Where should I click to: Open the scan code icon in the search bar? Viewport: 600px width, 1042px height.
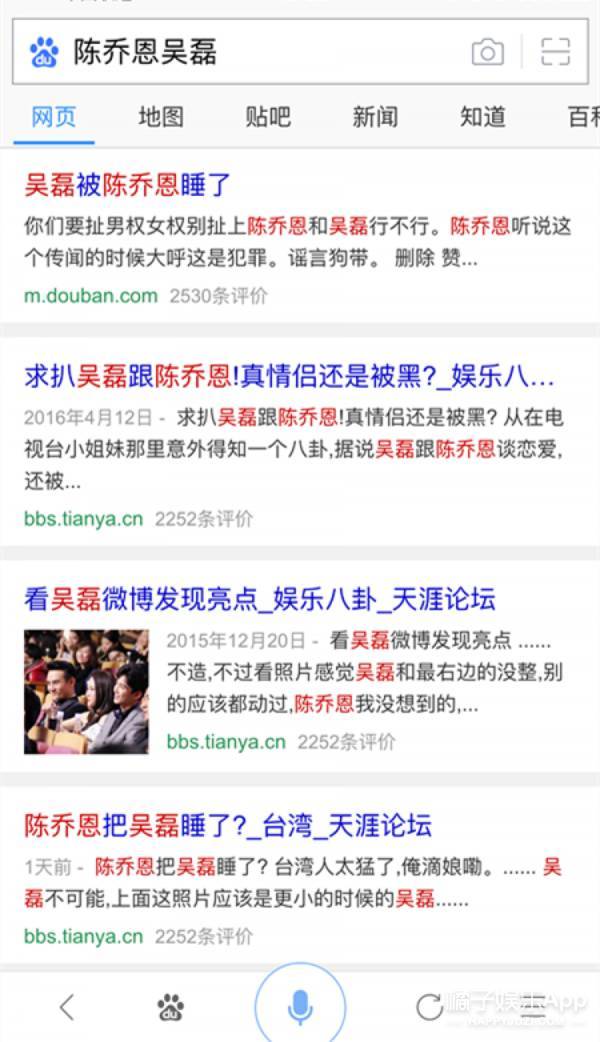click(555, 52)
